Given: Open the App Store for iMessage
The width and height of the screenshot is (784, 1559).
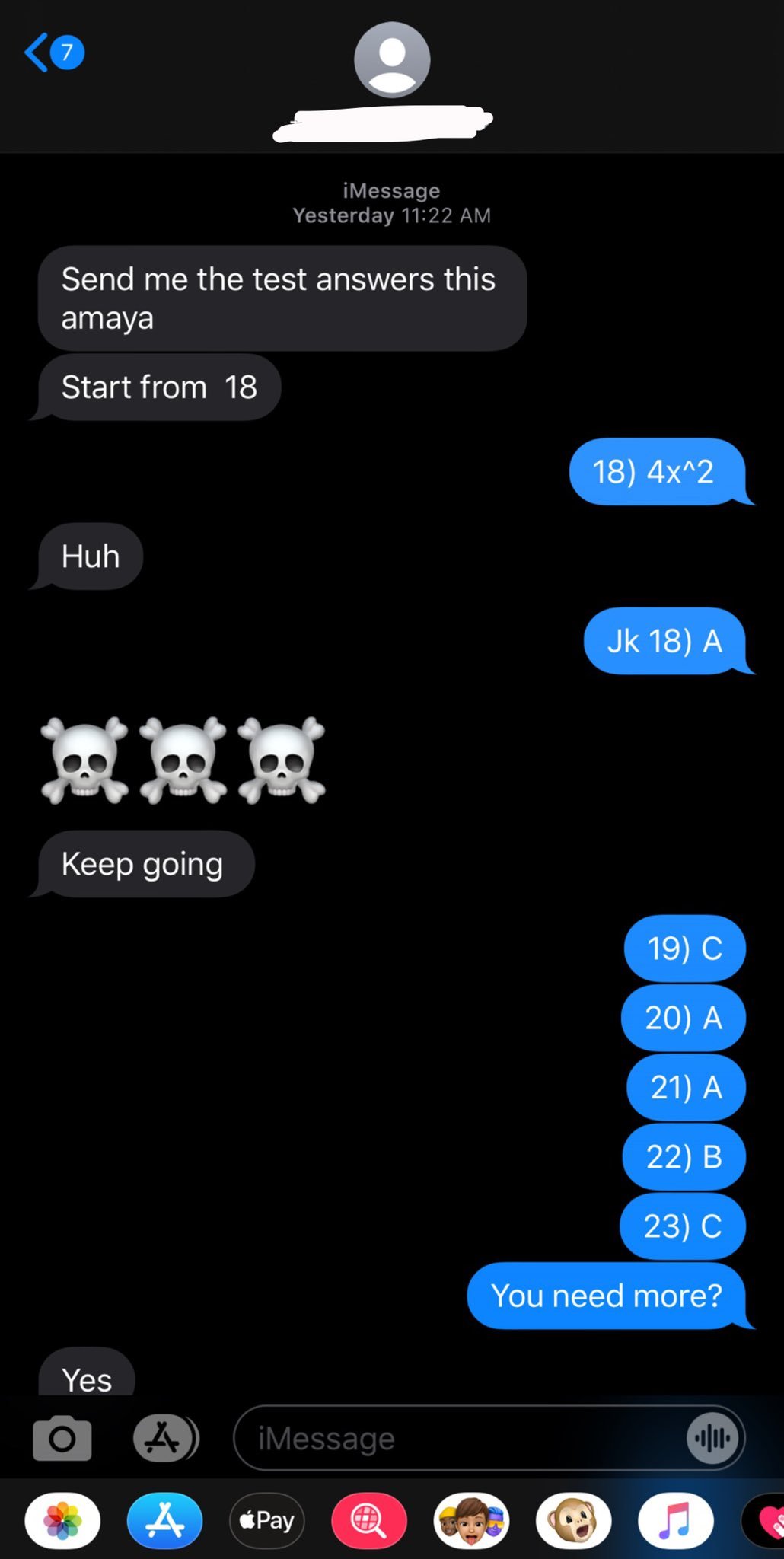Looking at the screenshot, I should point(164,1521).
